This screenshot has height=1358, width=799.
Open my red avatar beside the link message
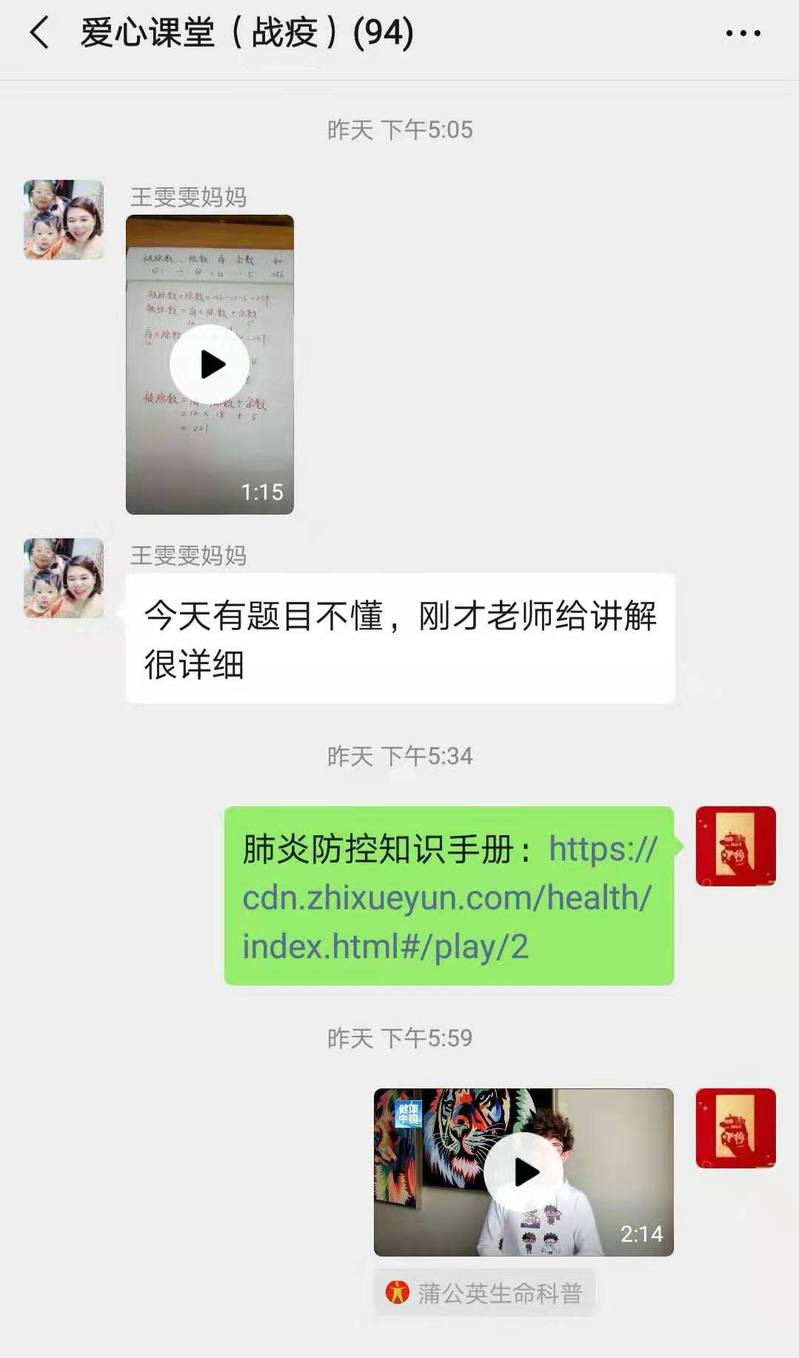tap(735, 846)
